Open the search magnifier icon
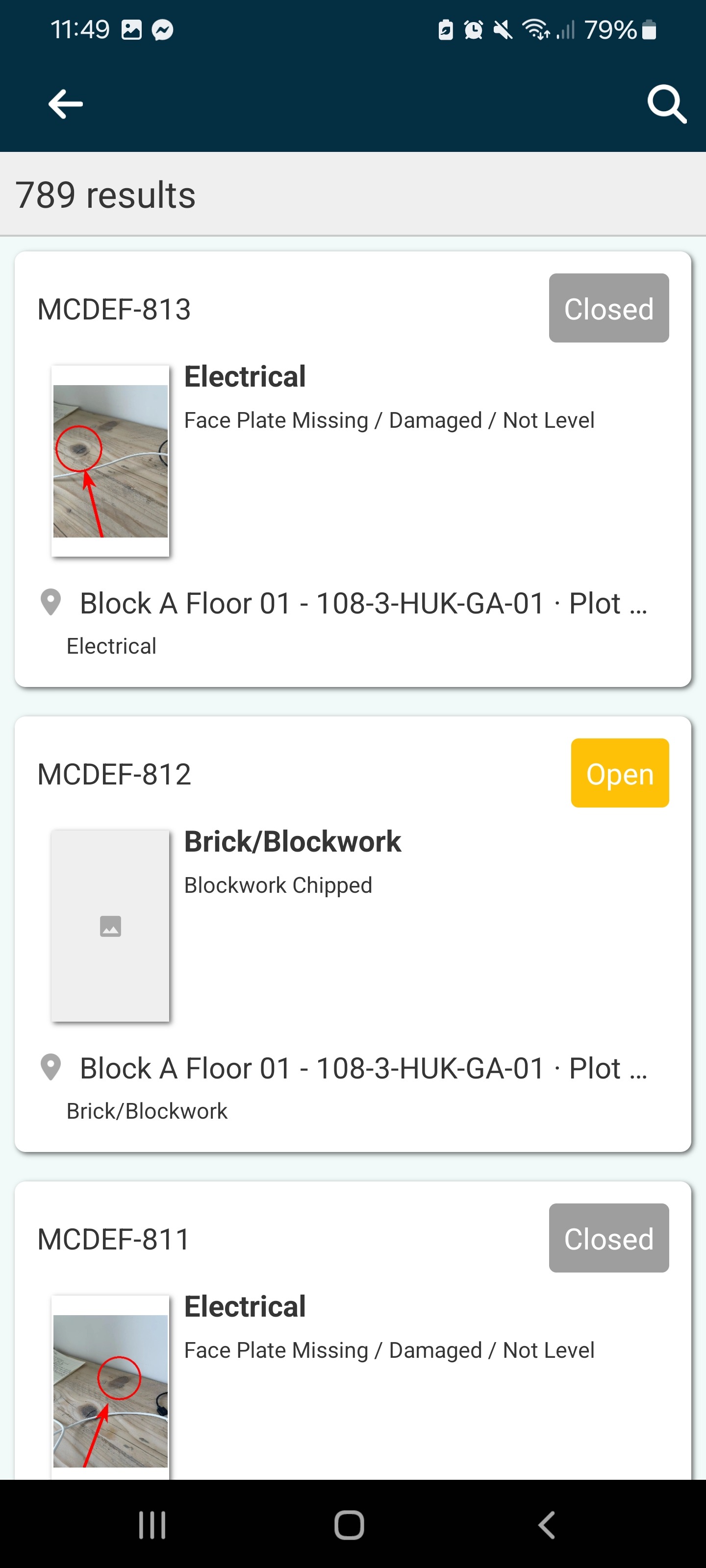 [666, 104]
